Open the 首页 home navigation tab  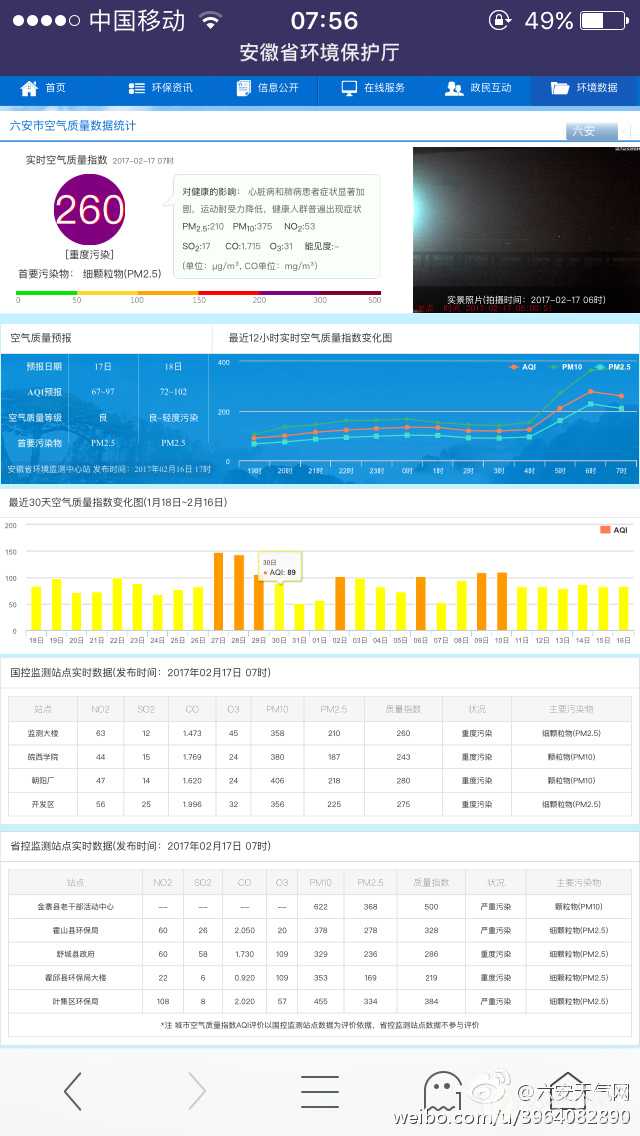tap(44, 88)
